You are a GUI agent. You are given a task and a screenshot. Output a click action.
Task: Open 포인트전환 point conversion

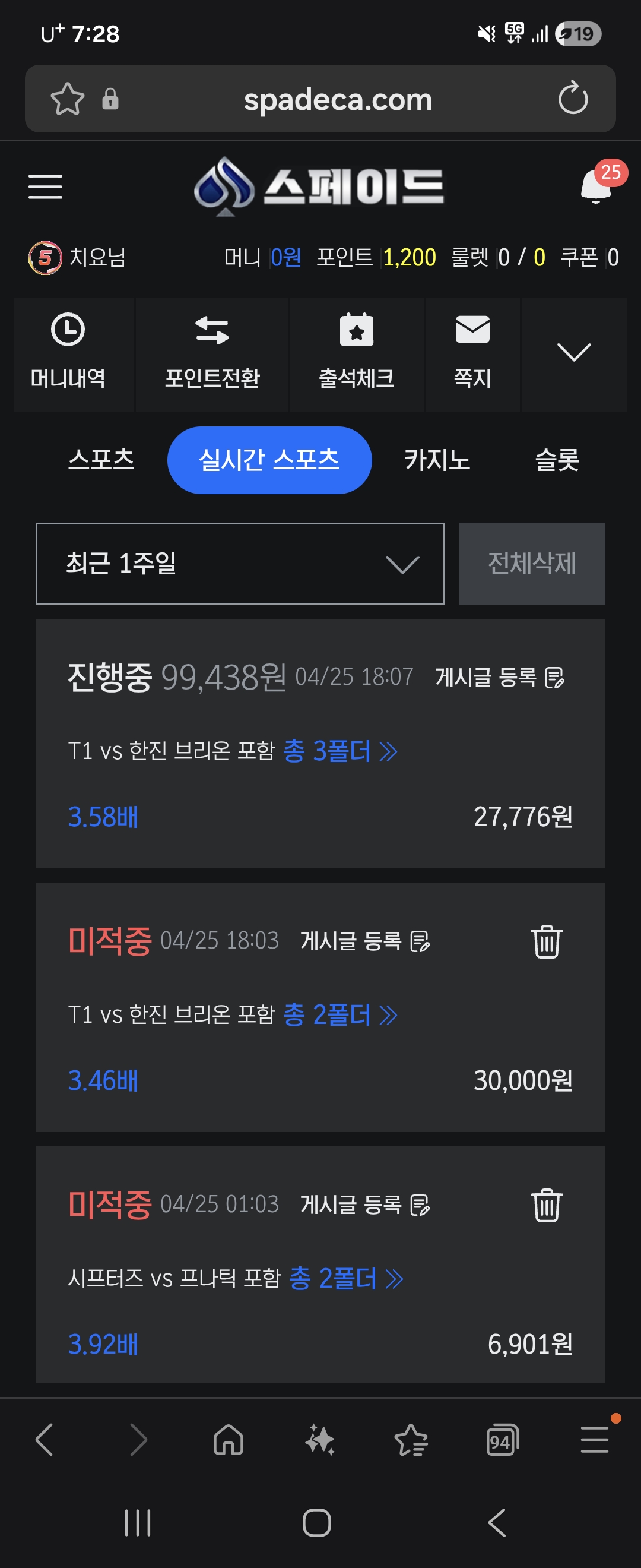tap(212, 353)
